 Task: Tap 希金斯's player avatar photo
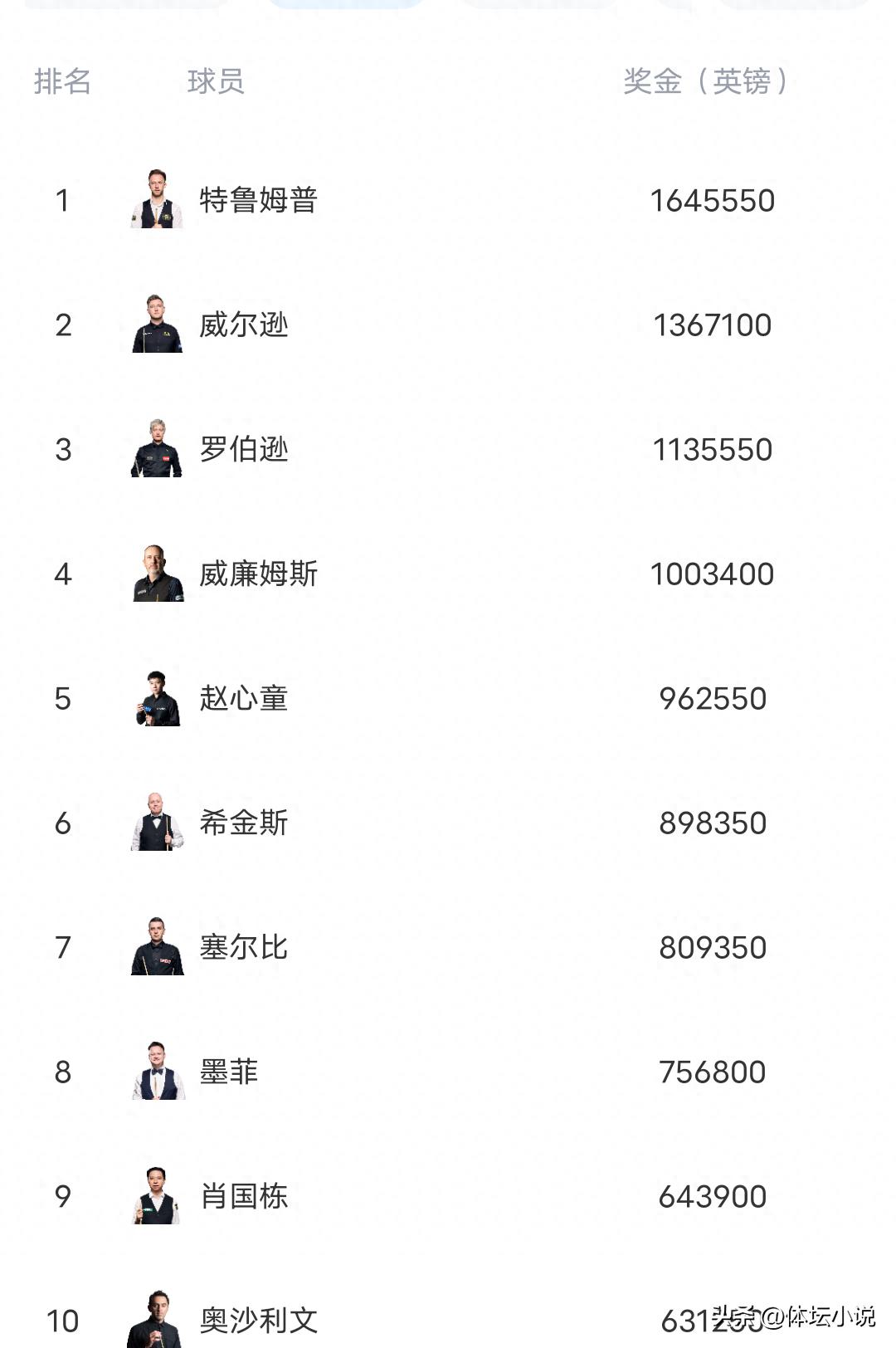(x=154, y=823)
